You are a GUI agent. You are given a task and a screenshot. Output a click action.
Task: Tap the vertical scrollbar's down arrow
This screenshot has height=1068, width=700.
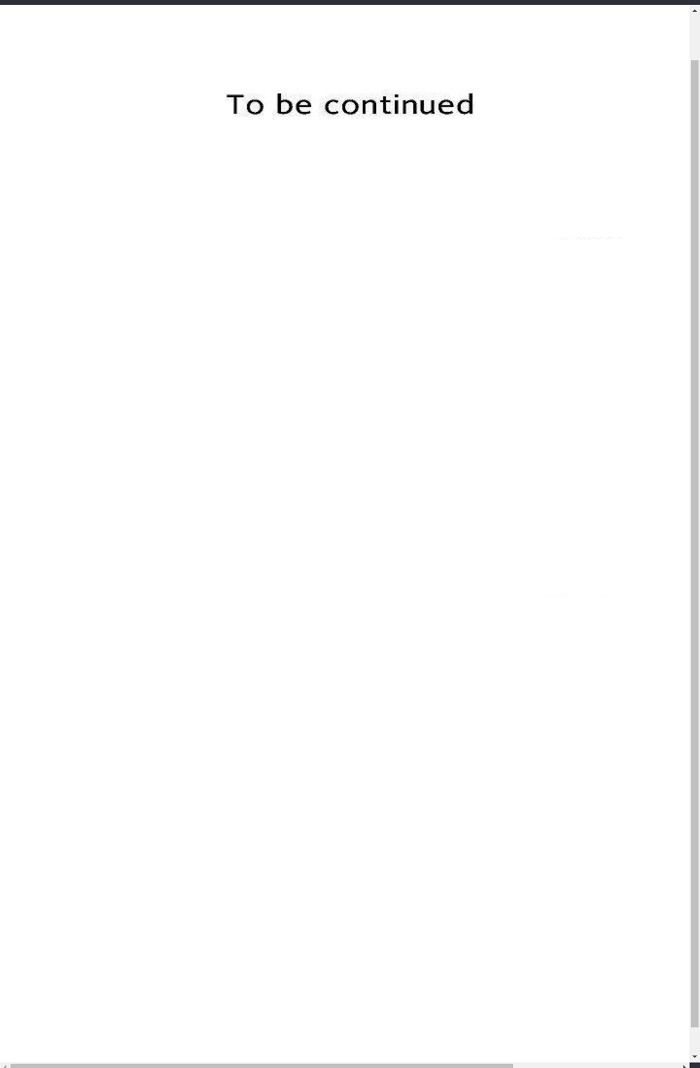(x=695, y=1056)
